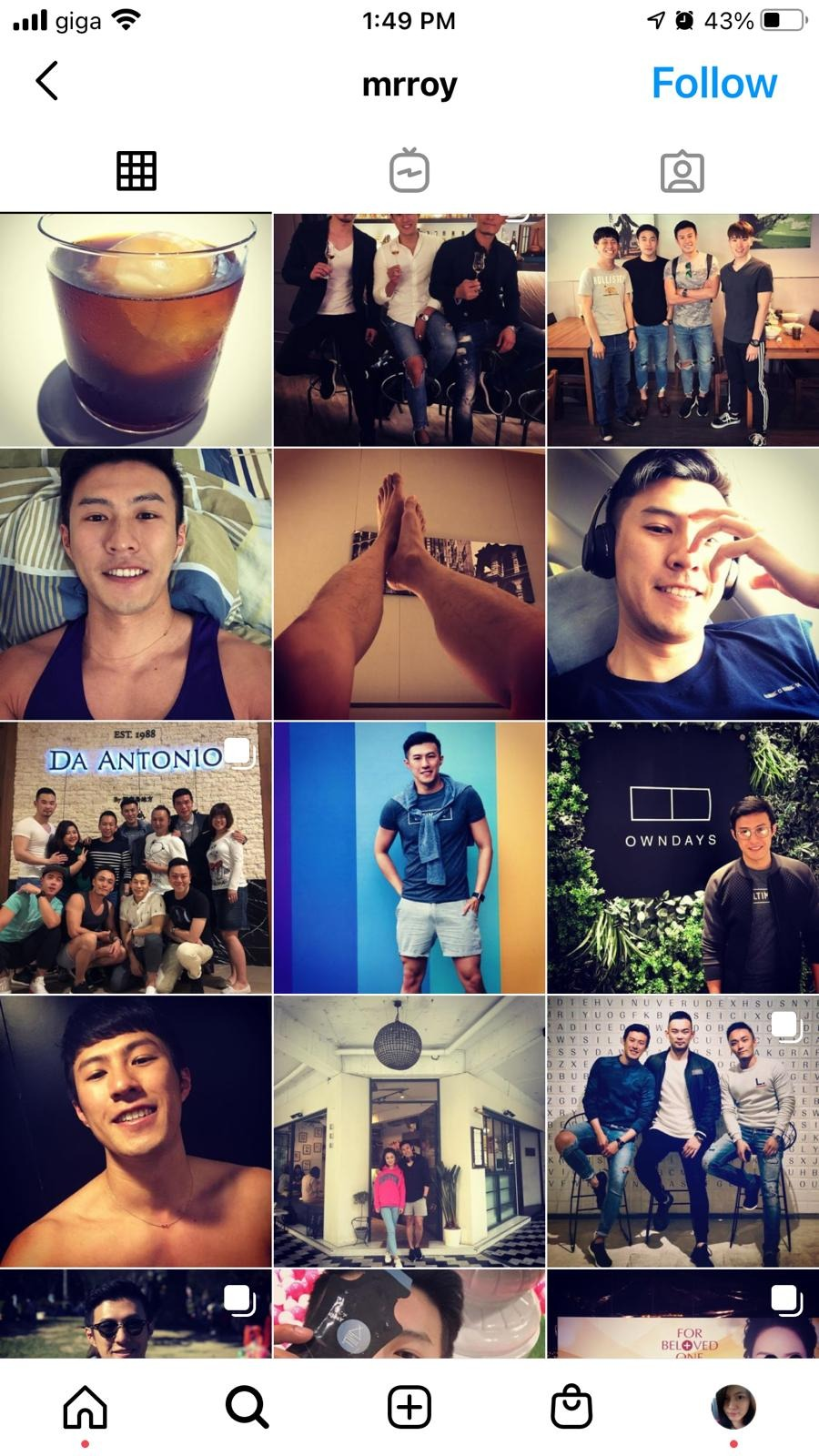Go back from mrroy's profile

[47, 82]
